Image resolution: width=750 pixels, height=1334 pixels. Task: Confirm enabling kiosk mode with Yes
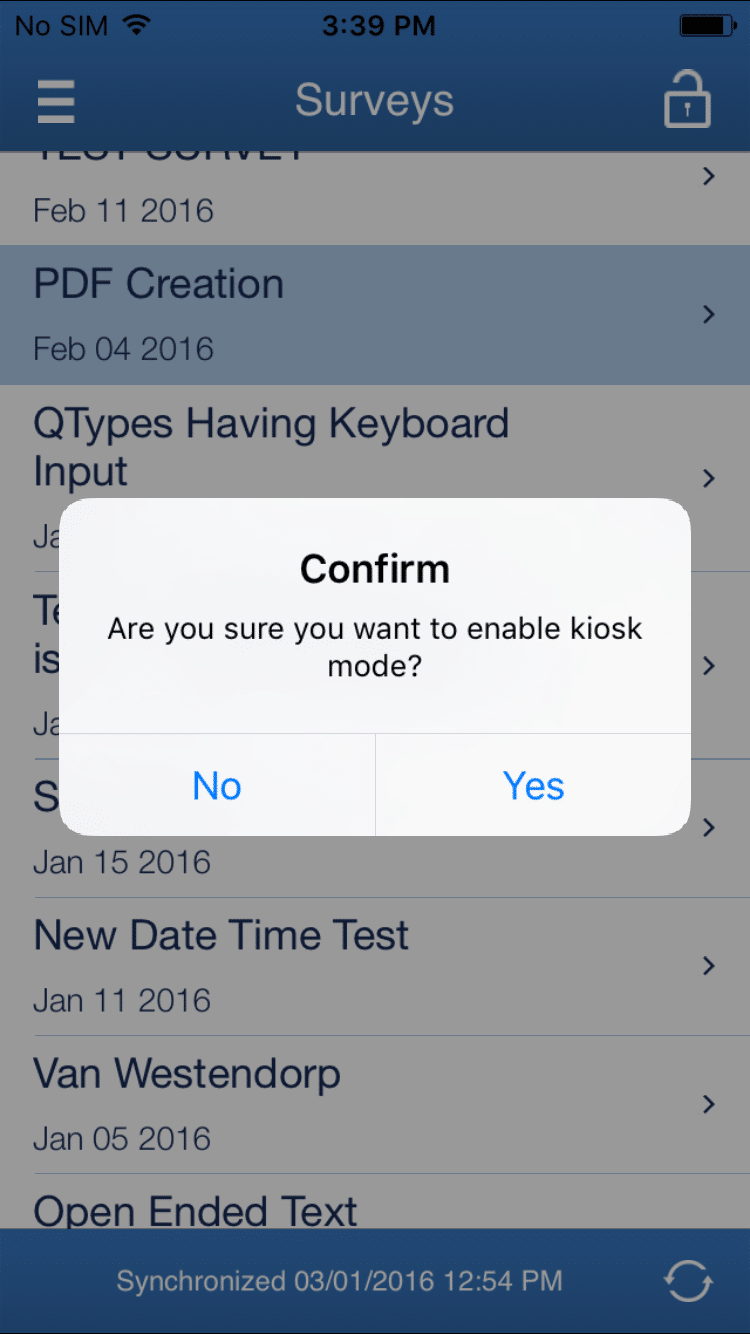click(533, 786)
